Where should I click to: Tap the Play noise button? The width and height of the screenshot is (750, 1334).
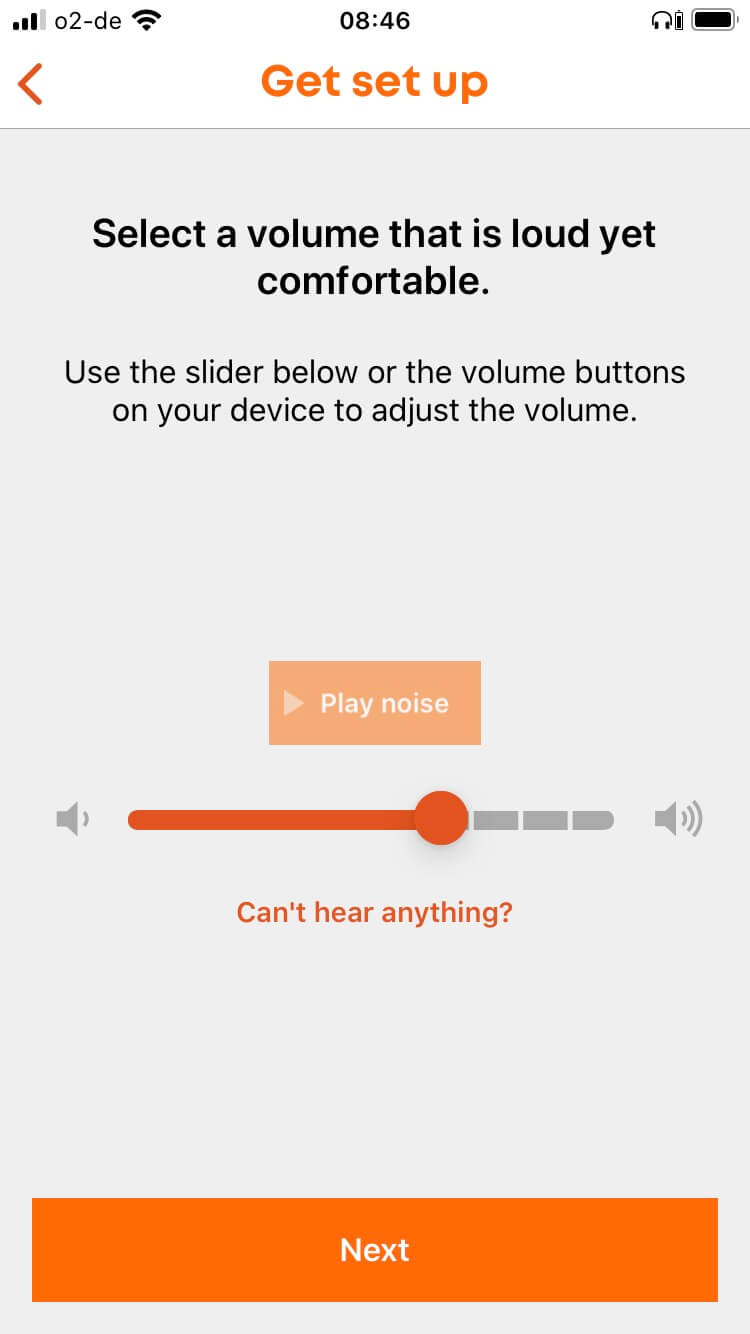tap(374, 703)
